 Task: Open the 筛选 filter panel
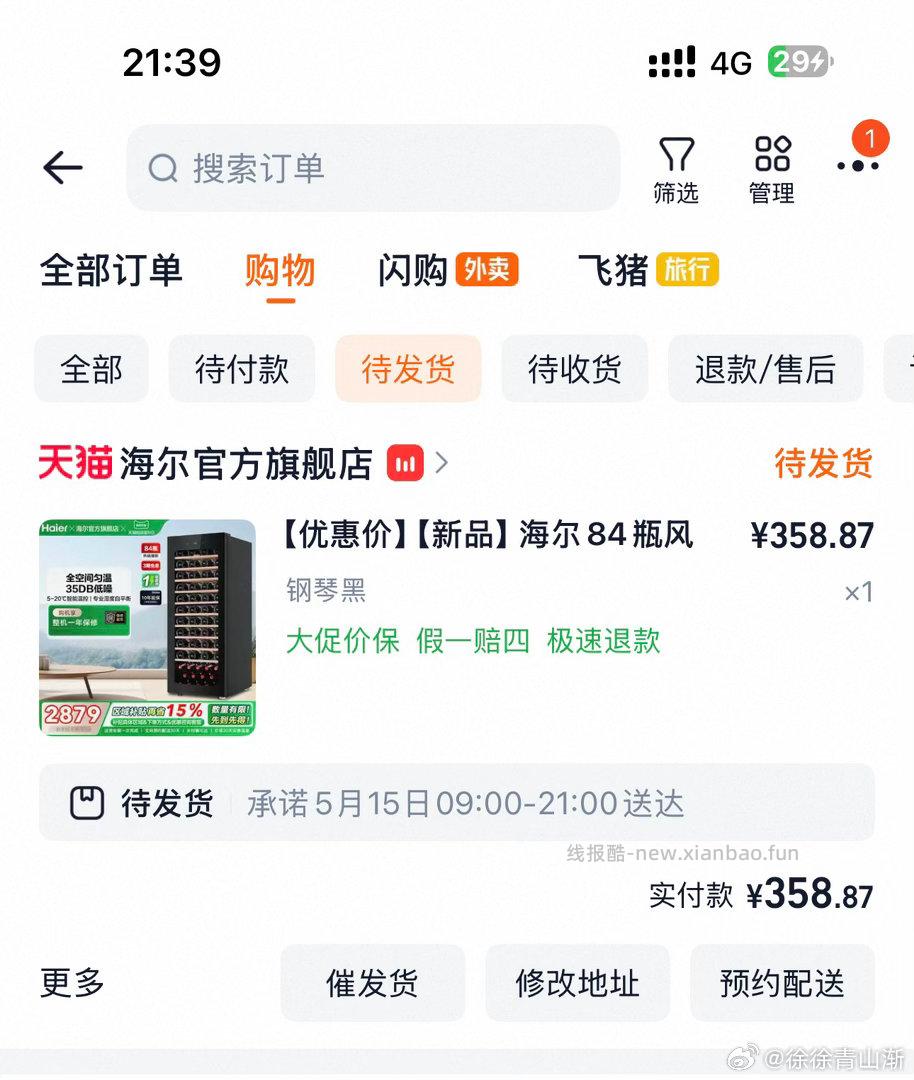pos(677,168)
